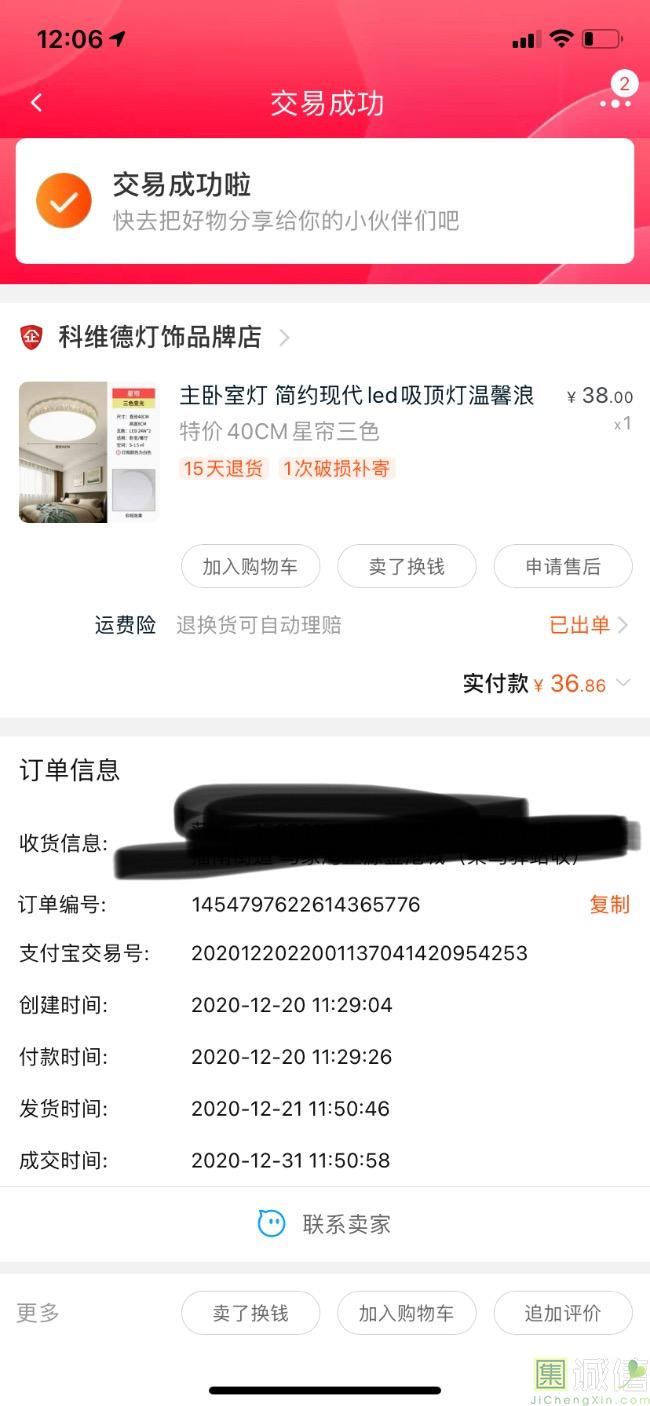View the 主卧室灯 ceiling light product
The height and width of the screenshot is (1406, 650).
(356, 396)
